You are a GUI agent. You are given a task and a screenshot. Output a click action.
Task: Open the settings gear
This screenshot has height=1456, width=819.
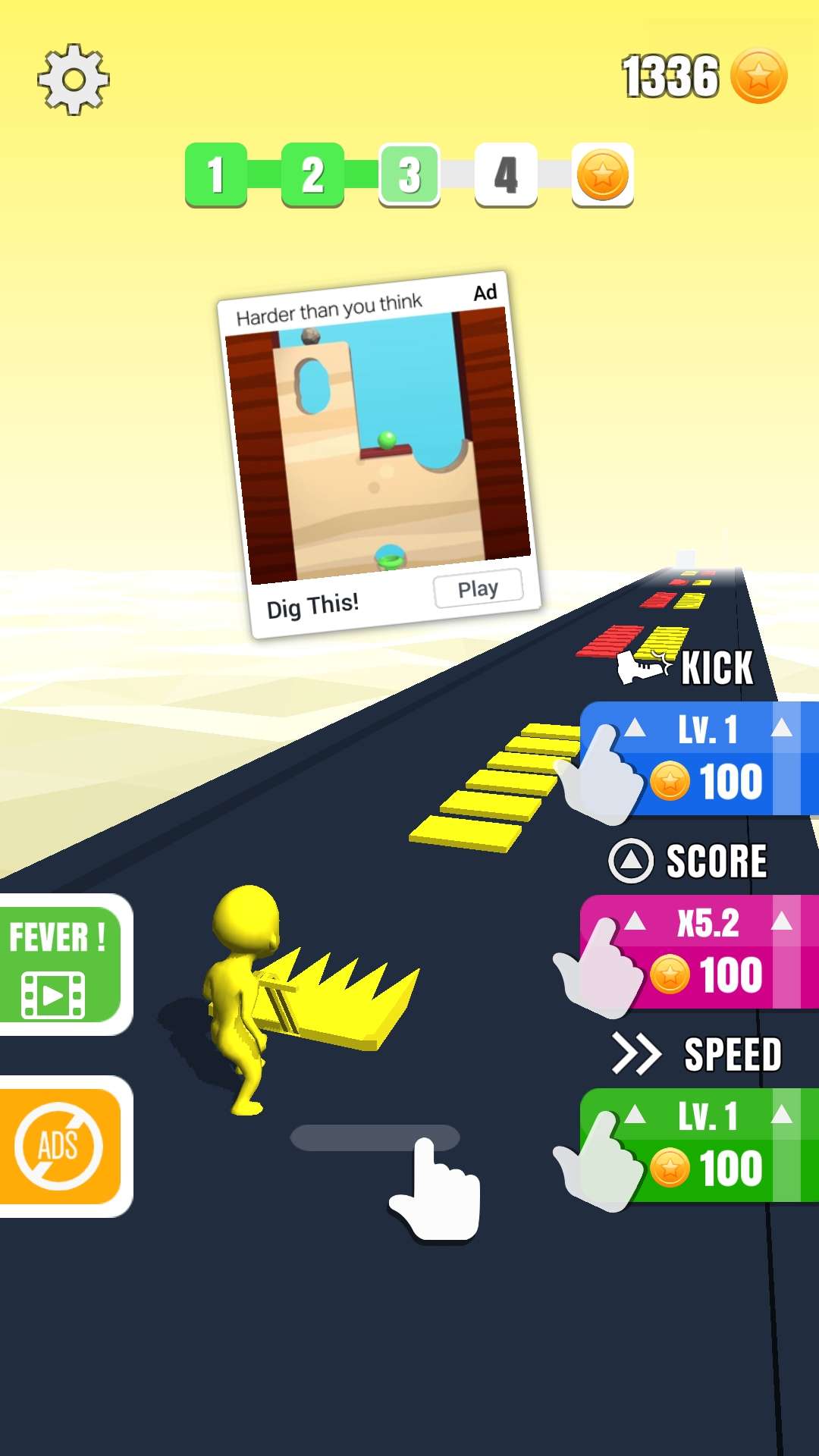coord(74,80)
